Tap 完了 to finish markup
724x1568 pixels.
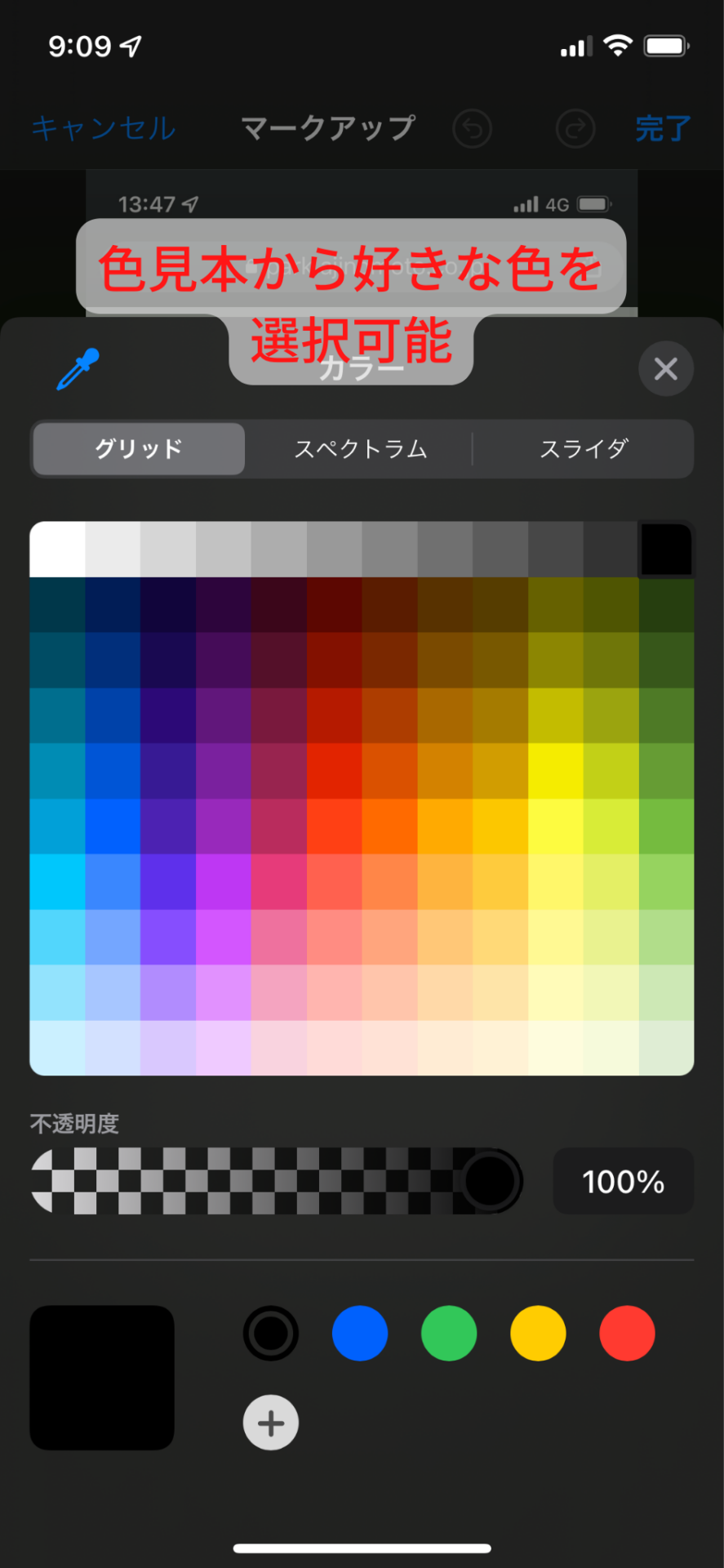(x=663, y=128)
